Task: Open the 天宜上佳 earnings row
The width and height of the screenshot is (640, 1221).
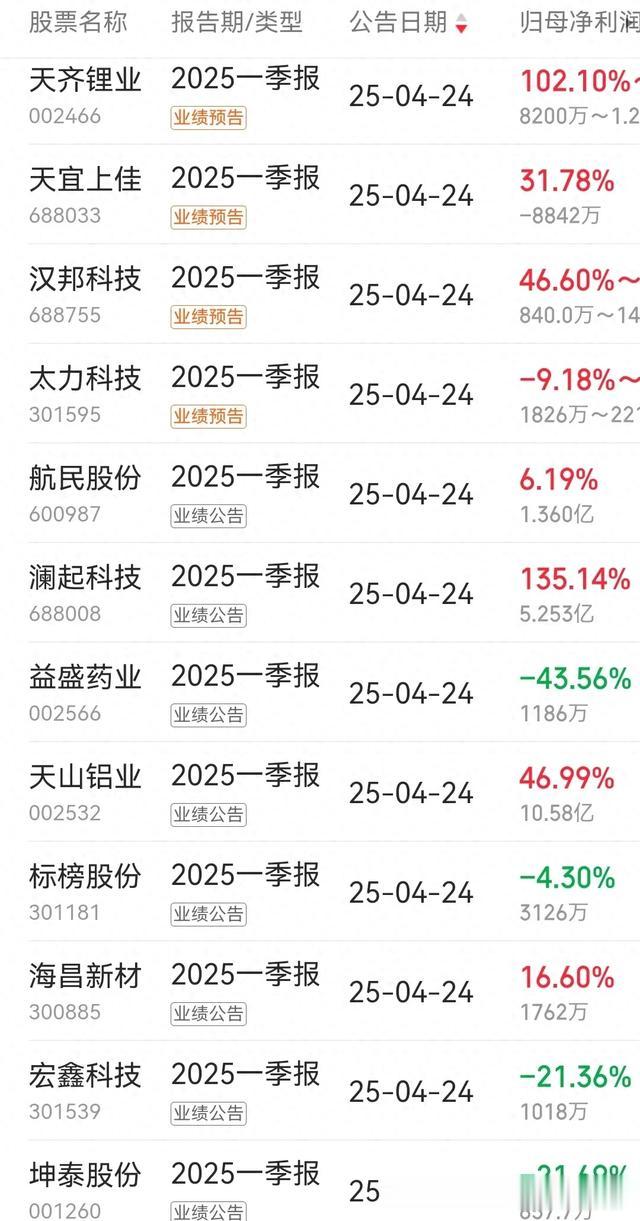Action: click(320, 194)
